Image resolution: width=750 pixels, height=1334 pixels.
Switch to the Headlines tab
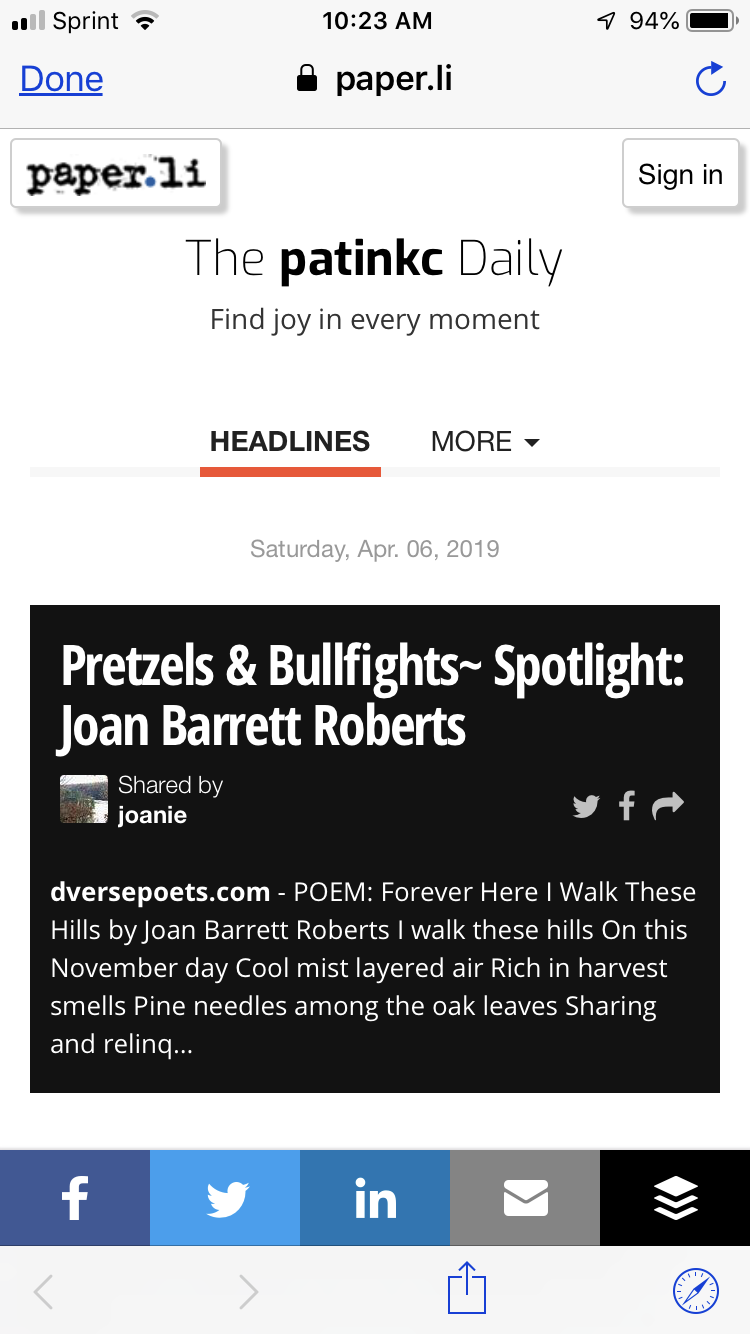290,442
